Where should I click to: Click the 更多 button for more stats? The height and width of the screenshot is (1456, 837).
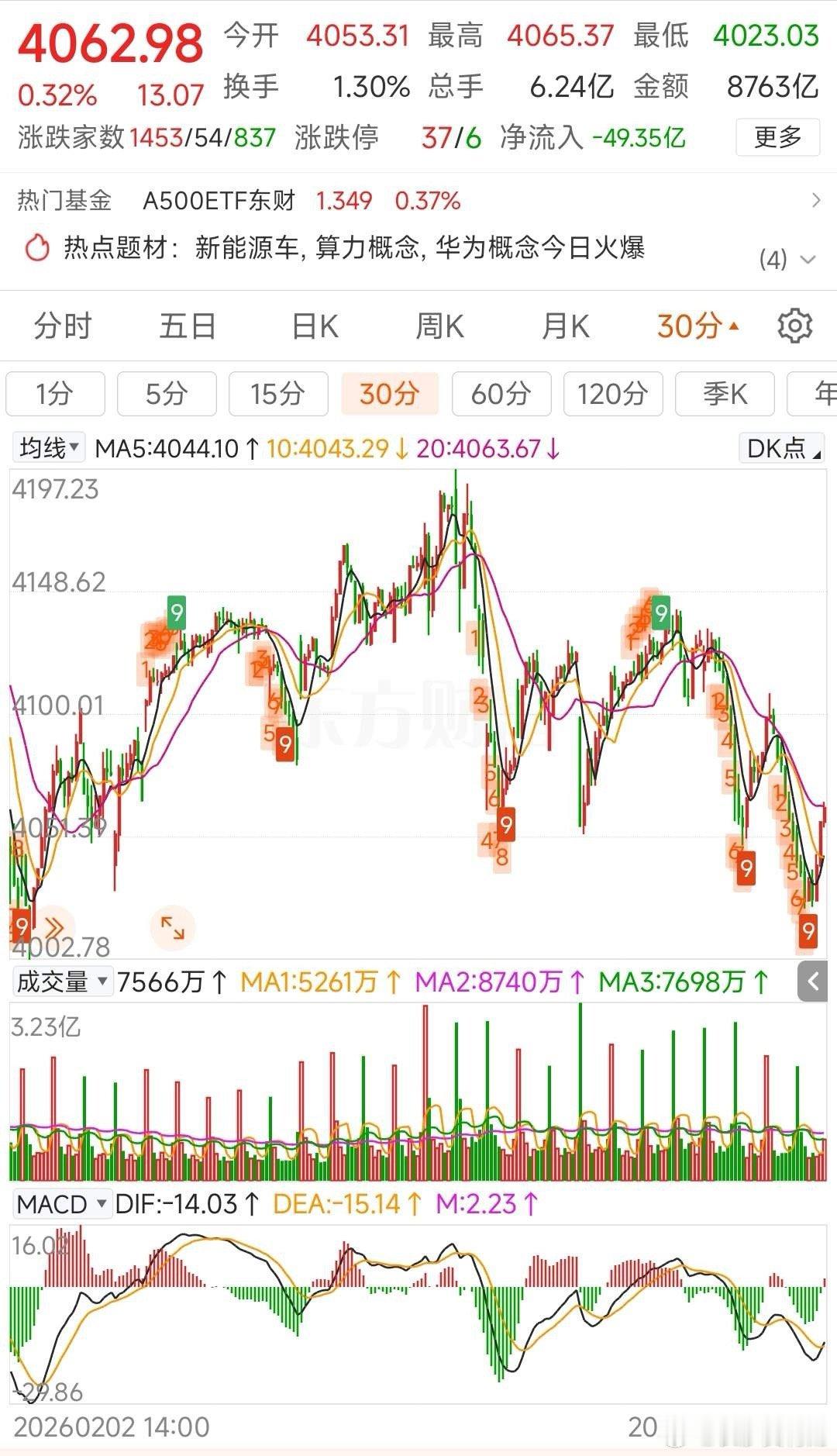[x=779, y=136]
